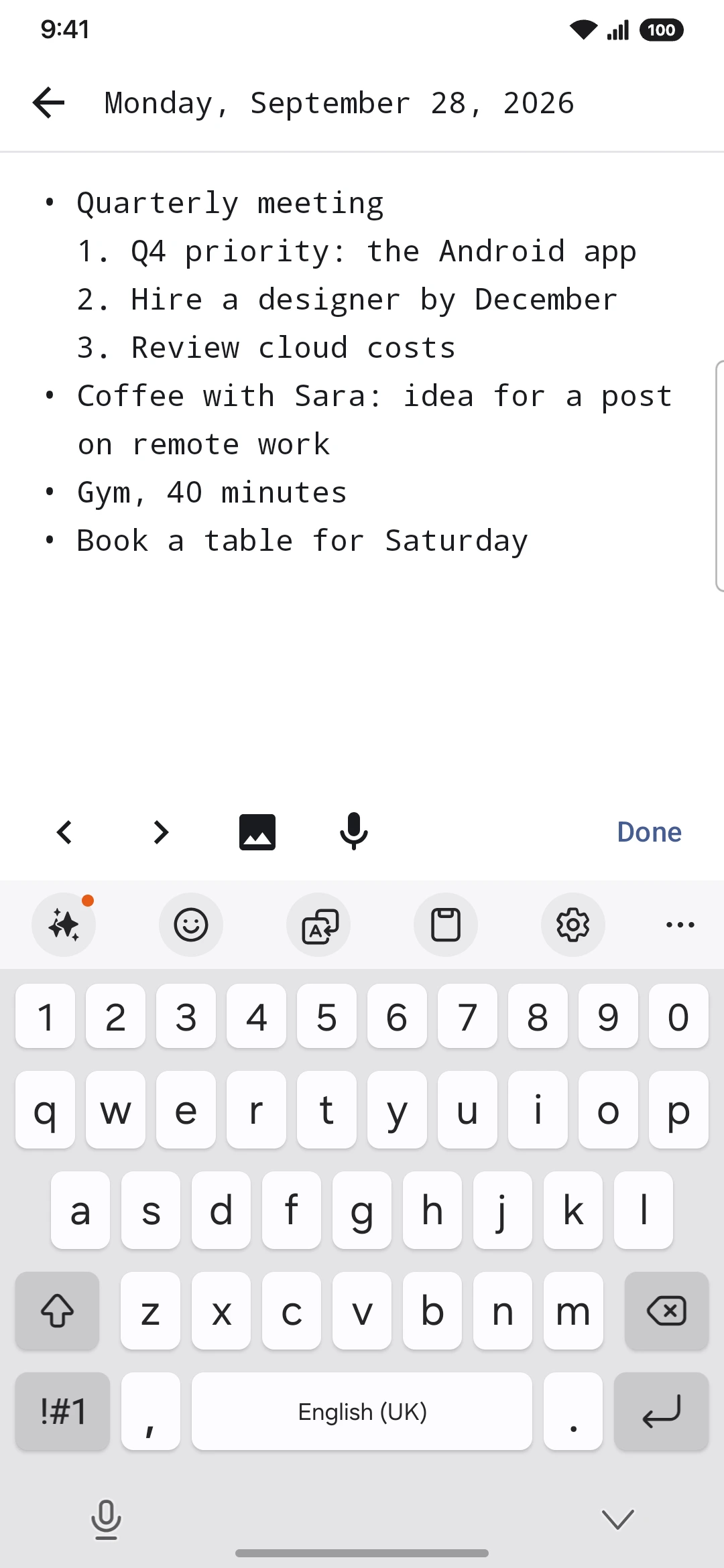The height and width of the screenshot is (1568, 724).
Task: Tap the voice input mic below the keyboard
Action: (x=106, y=1520)
